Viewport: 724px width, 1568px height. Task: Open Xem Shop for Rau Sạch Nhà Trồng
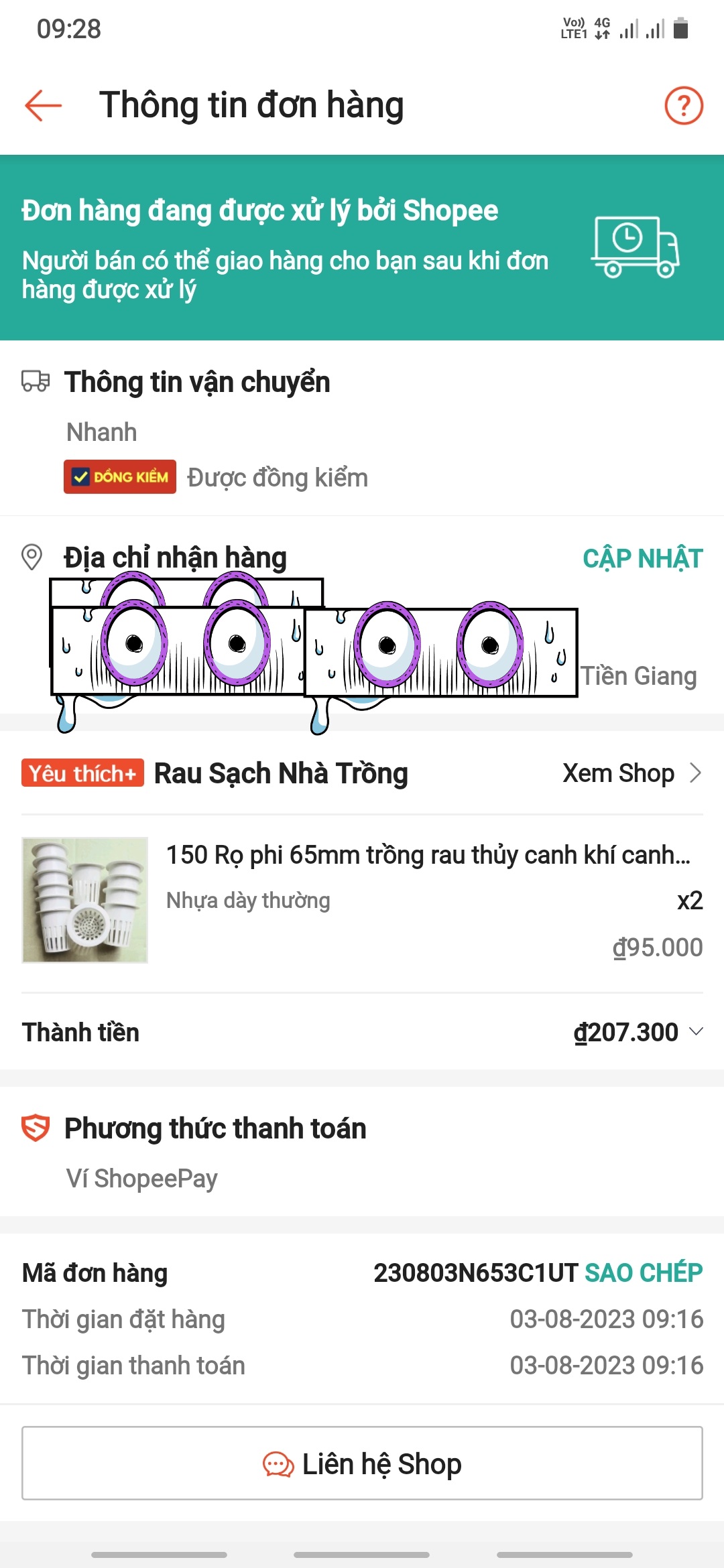[631, 773]
